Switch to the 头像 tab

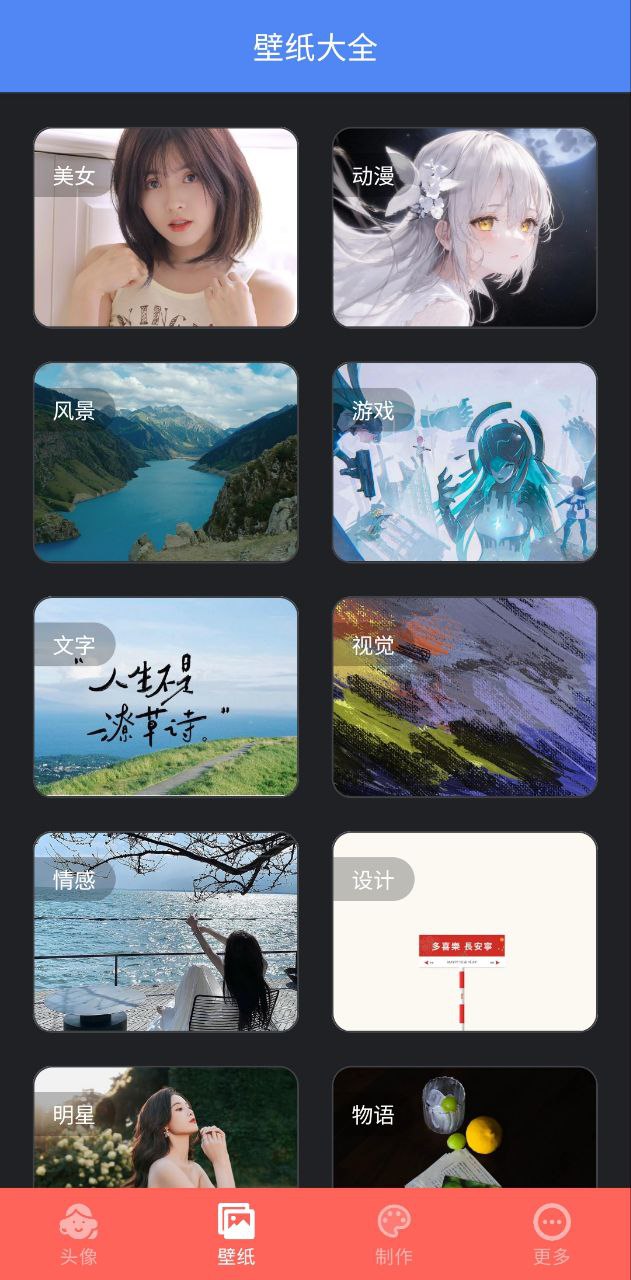[78, 1235]
